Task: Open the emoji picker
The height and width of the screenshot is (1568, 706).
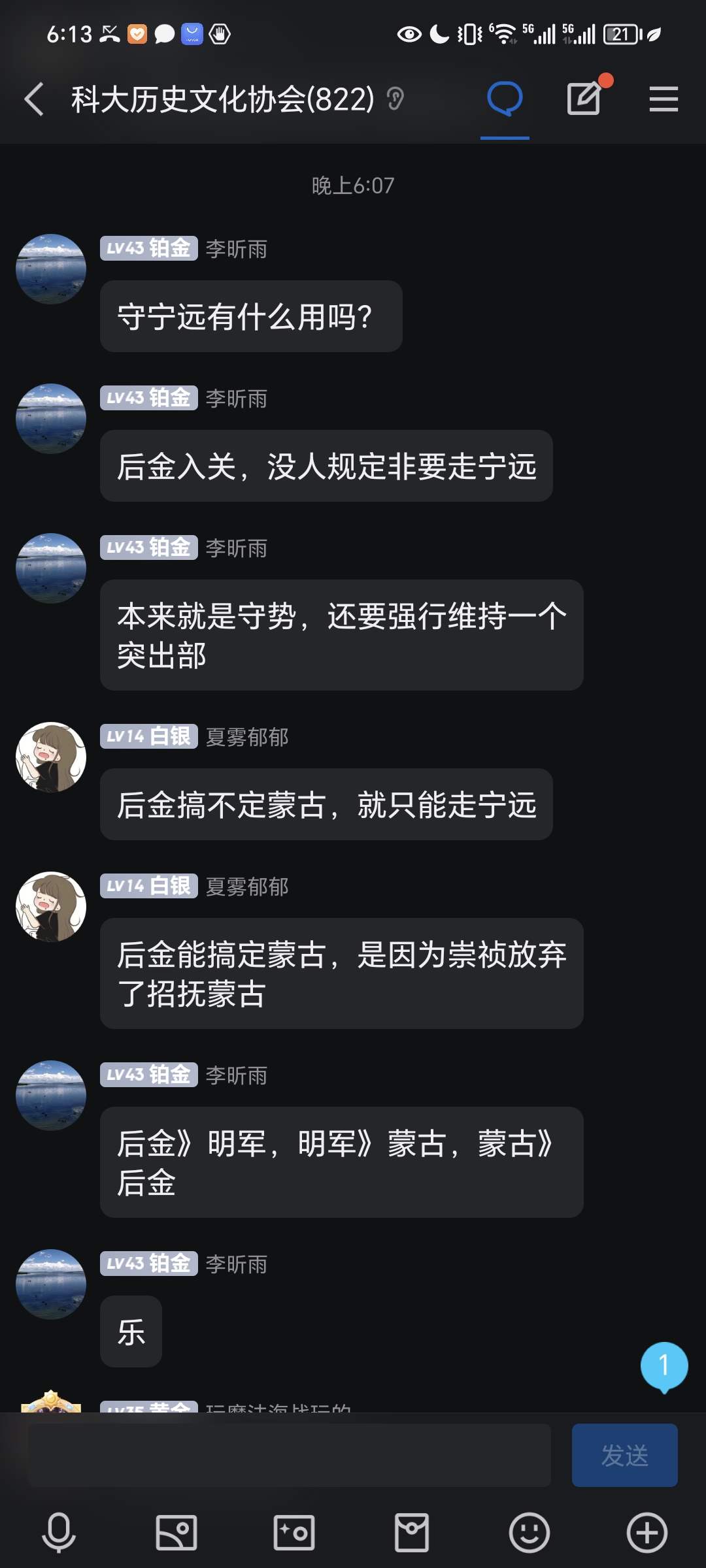Action: [529, 1532]
